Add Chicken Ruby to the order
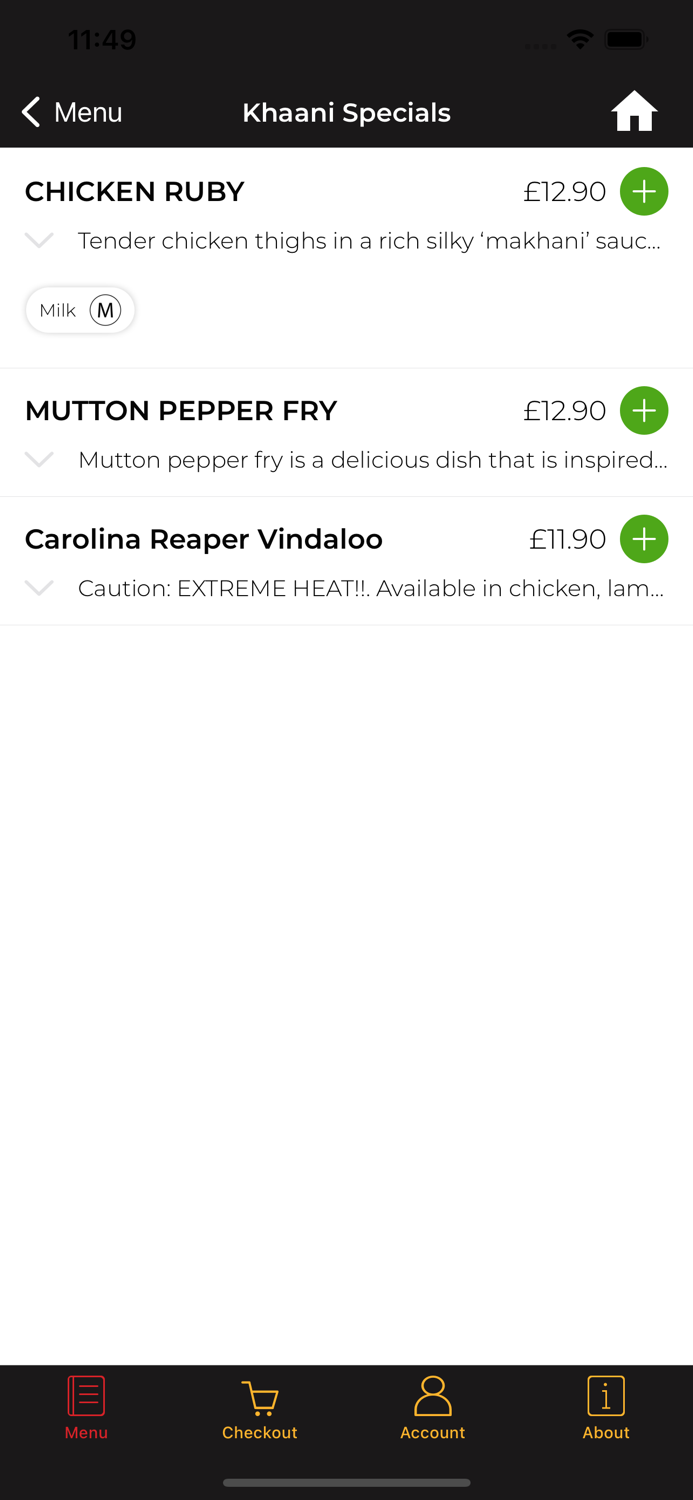Screen dimensions: 693x1500 [644, 191]
